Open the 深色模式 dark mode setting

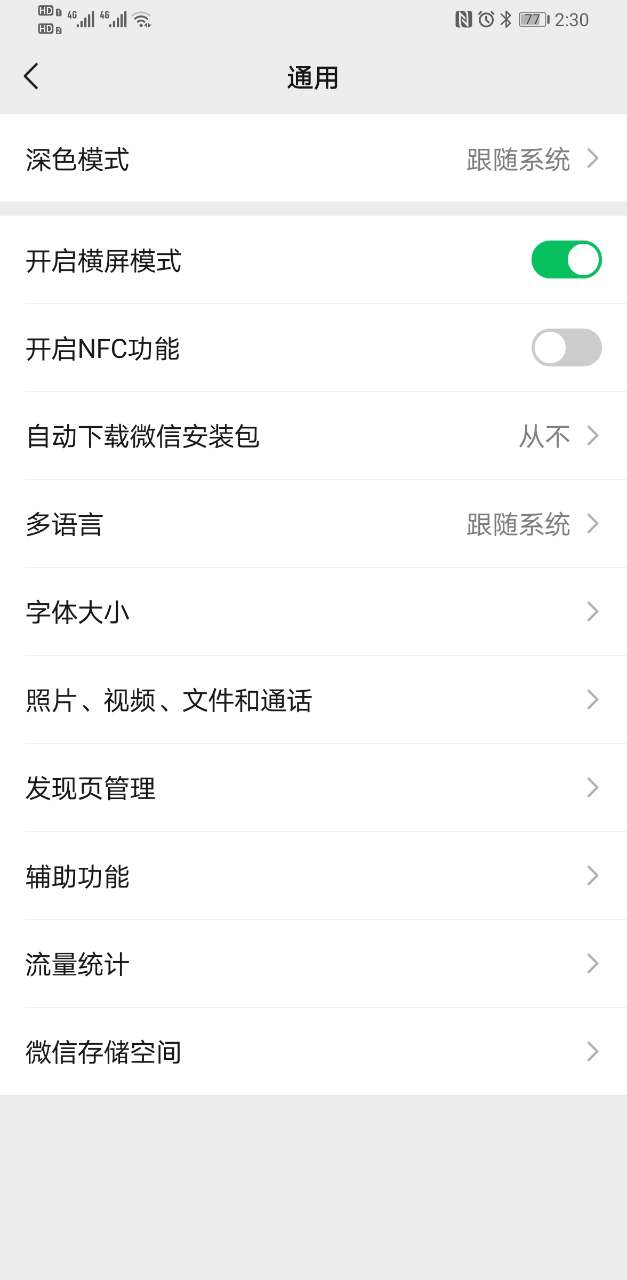pos(313,159)
